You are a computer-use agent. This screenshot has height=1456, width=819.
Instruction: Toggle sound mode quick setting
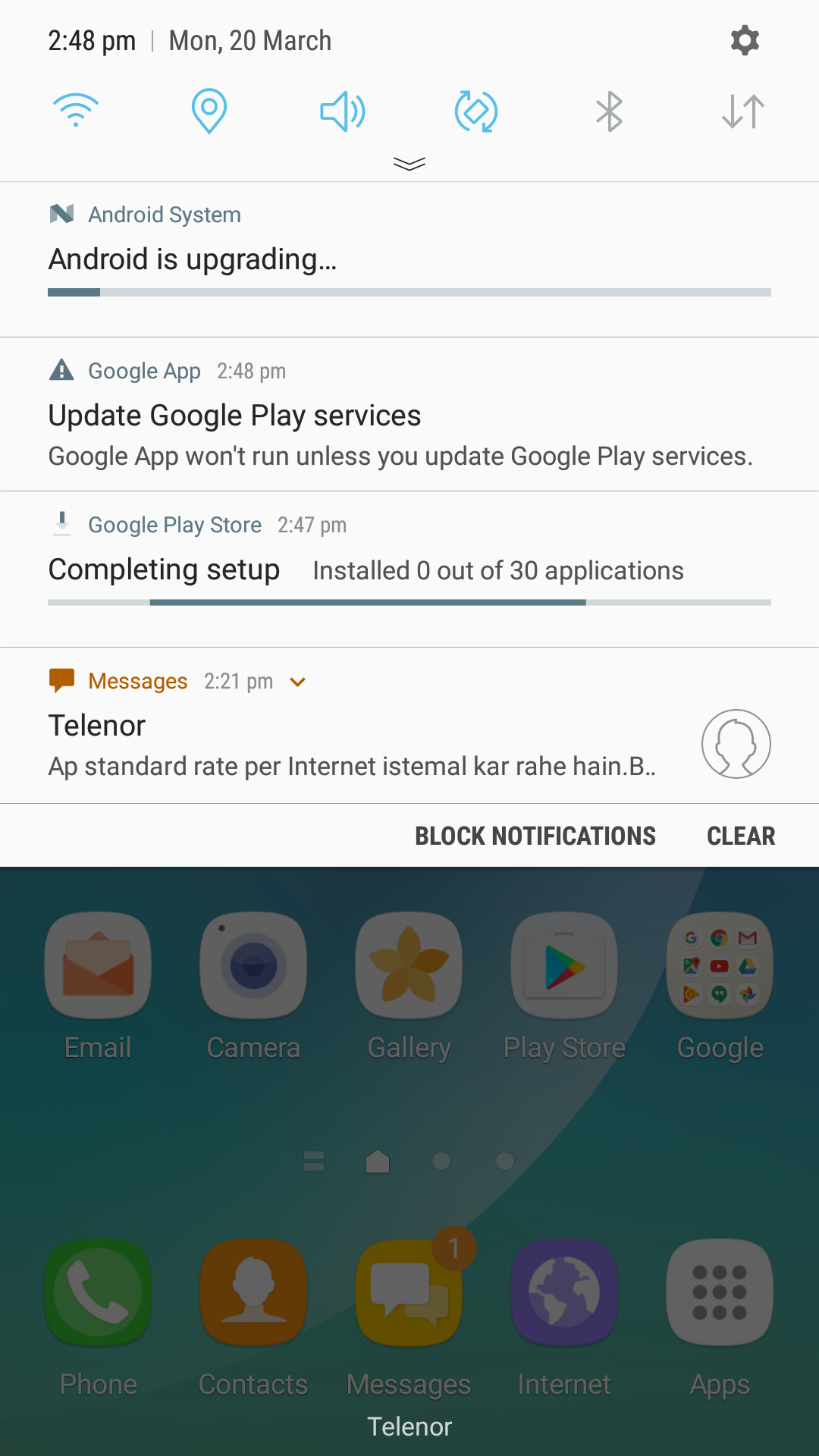[x=343, y=111]
